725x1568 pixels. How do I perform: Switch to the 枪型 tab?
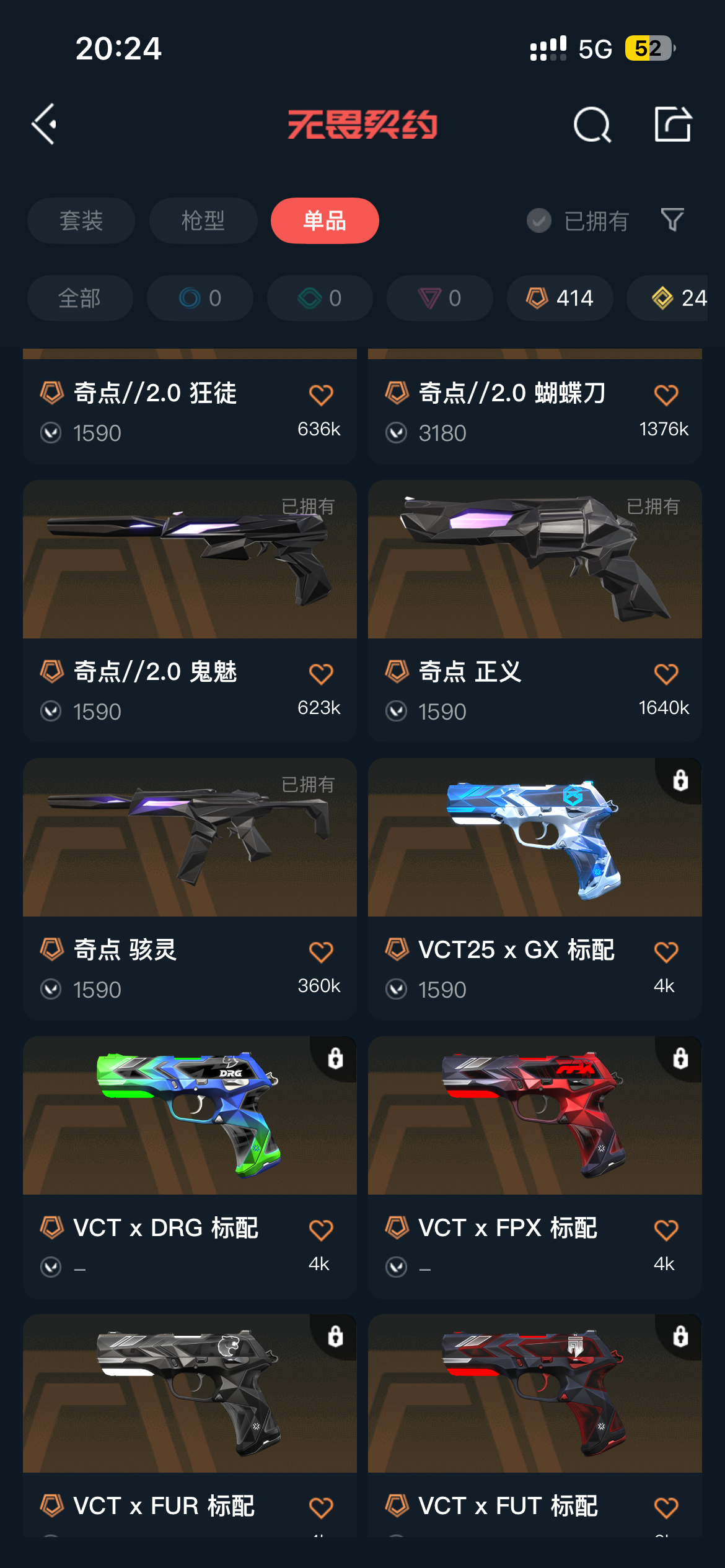point(203,221)
